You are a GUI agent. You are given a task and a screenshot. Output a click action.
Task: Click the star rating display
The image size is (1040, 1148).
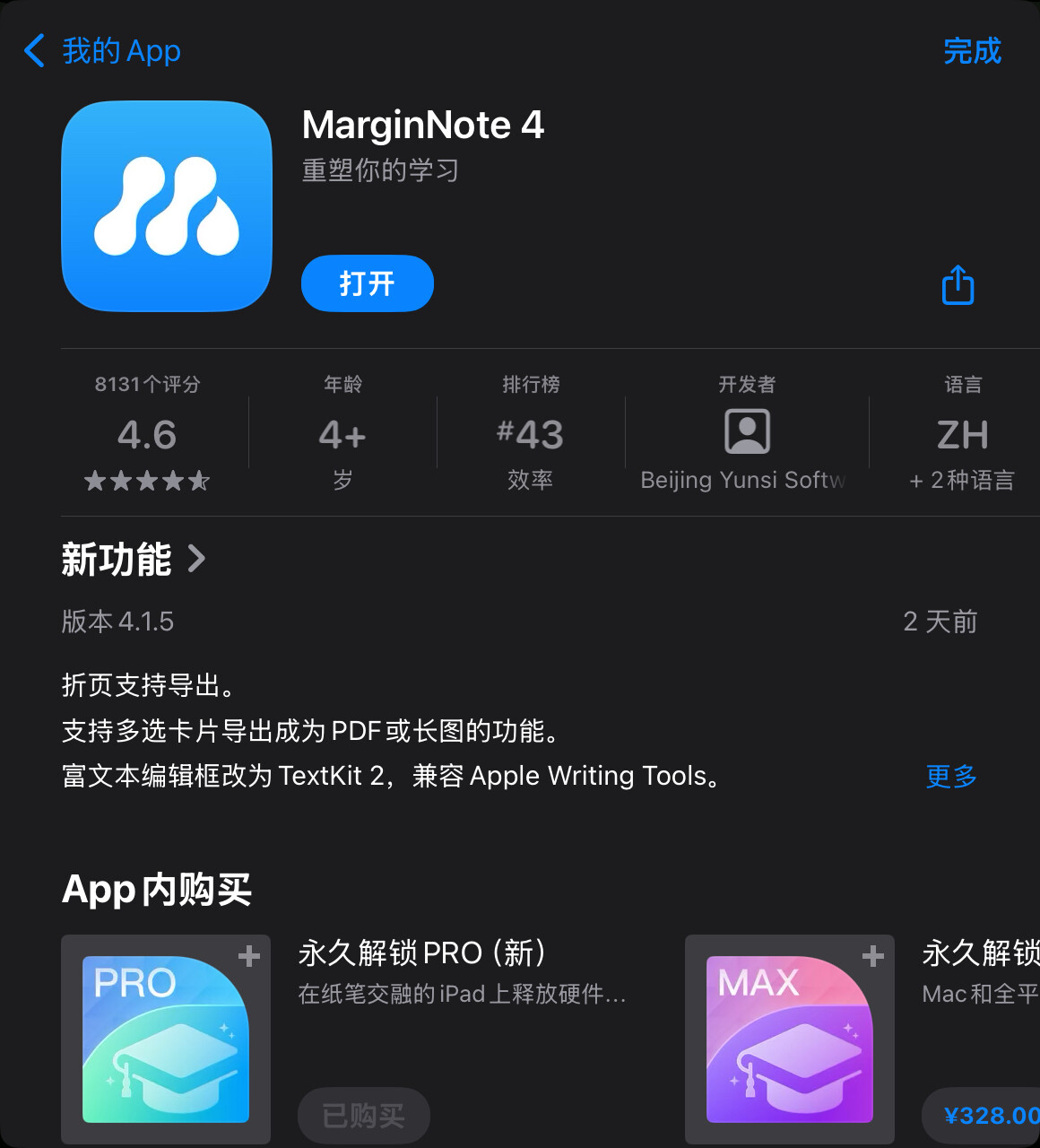tap(147, 481)
